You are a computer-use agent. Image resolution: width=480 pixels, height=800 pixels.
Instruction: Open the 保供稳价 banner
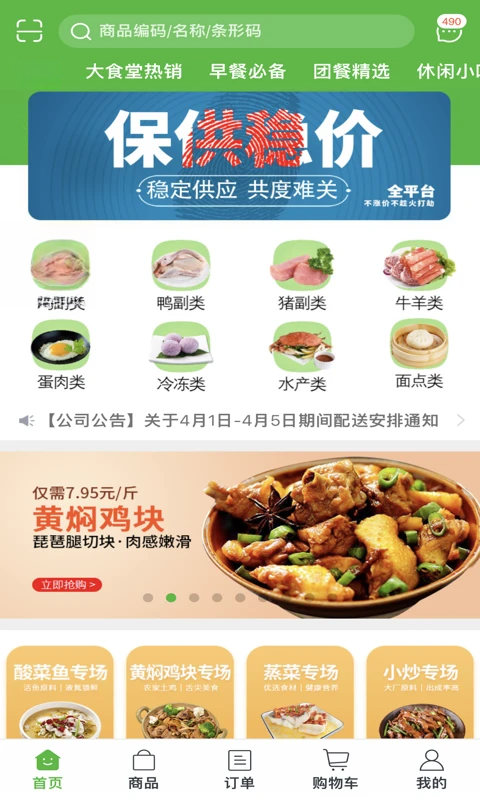(239, 156)
